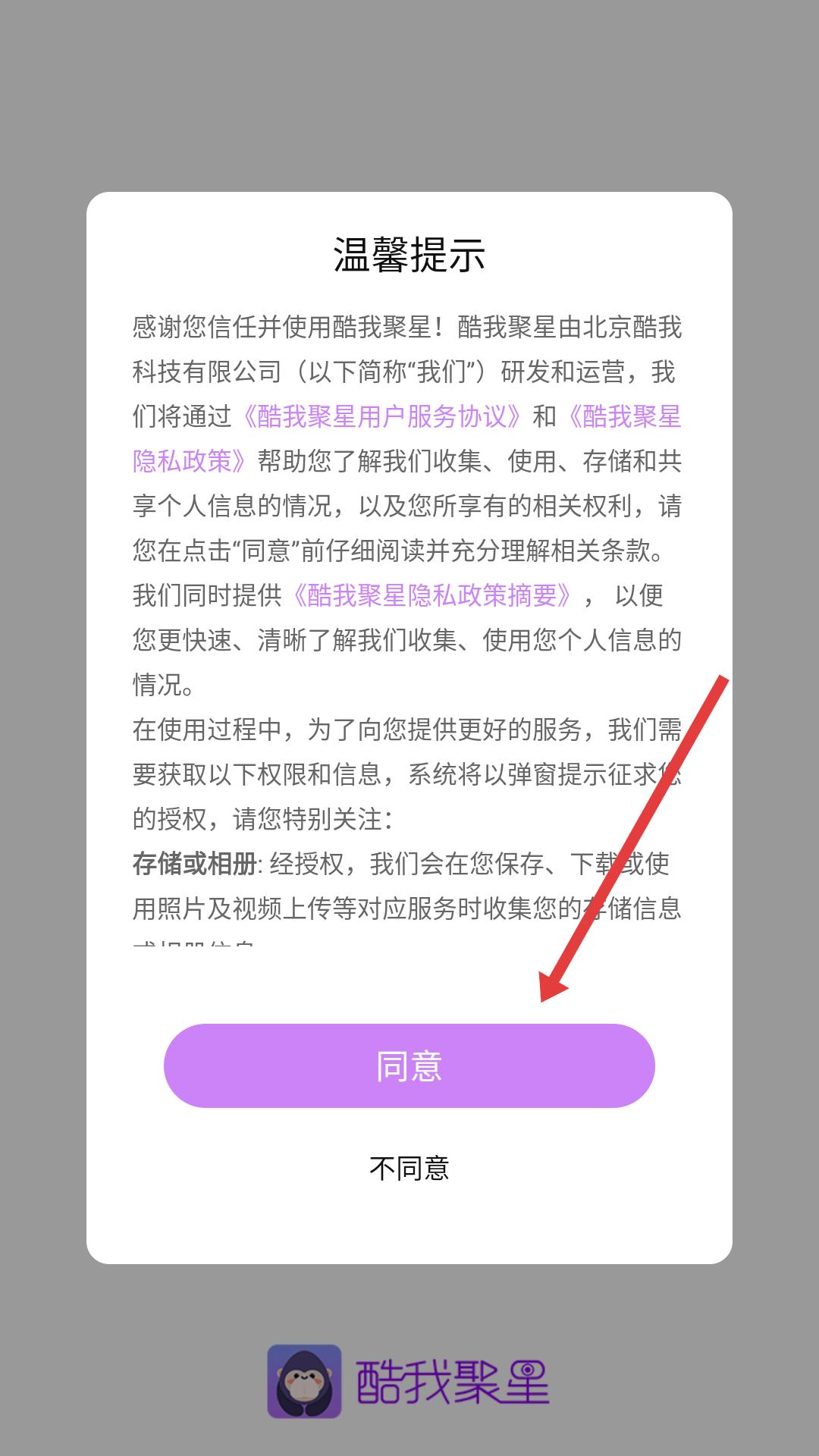
Task: Decline by tapping 不同意
Action: click(409, 1168)
